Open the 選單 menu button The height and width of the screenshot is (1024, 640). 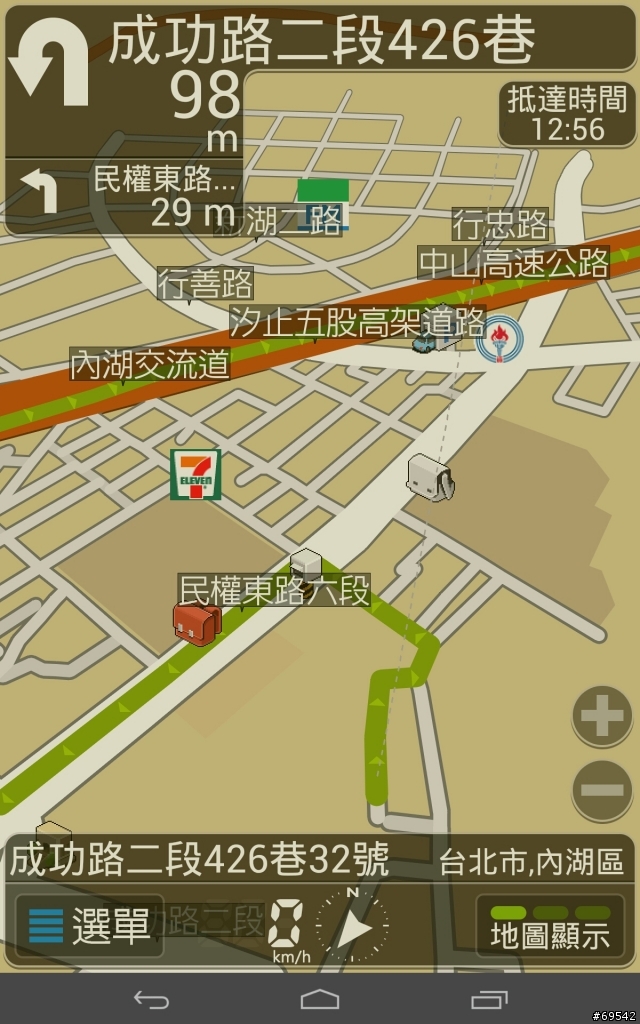(89, 925)
